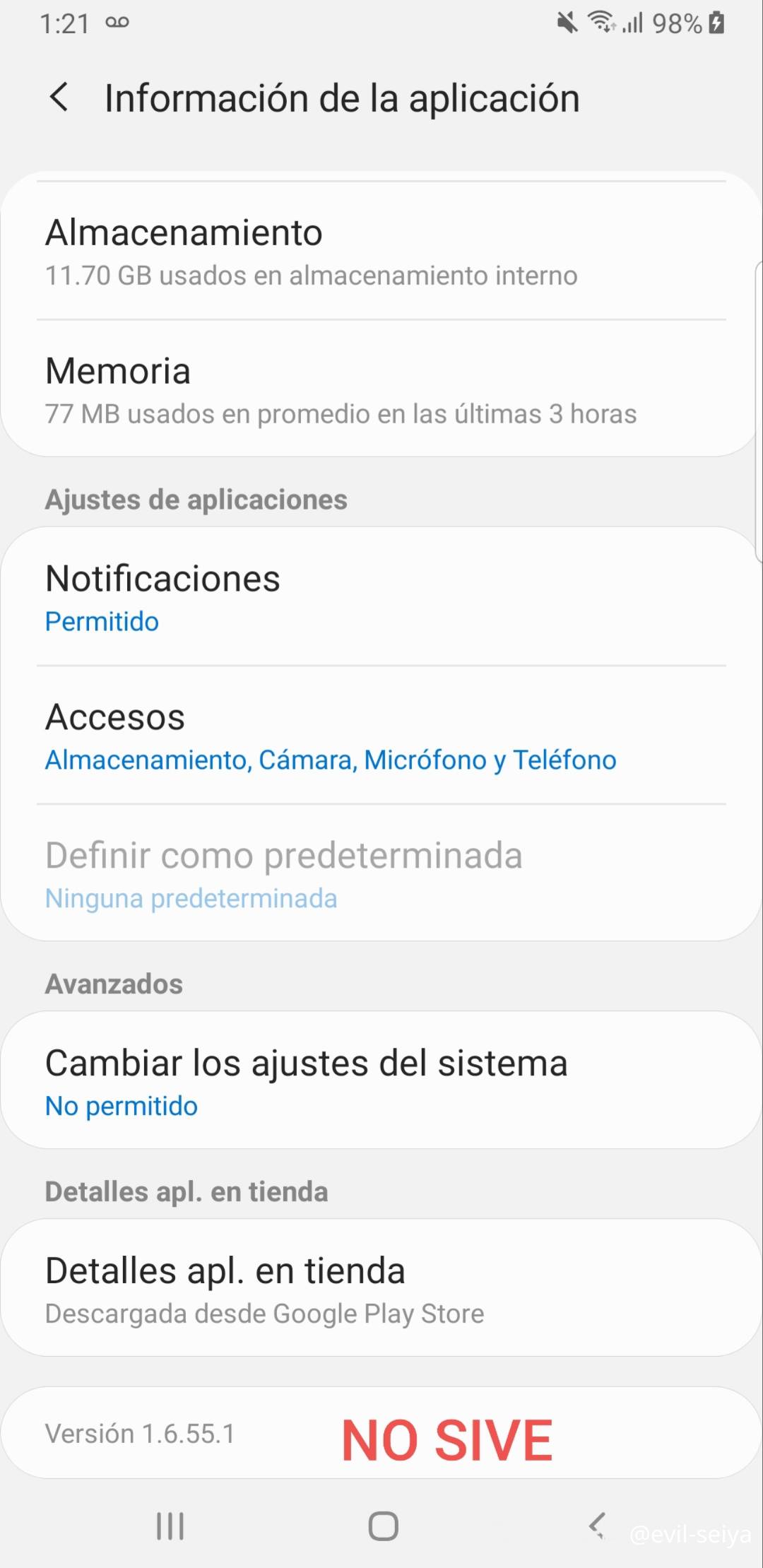This screenshot has width=763, height=1568.
Task: Open Detalles apl. en tienda row
Action: tap(381, 1289)
